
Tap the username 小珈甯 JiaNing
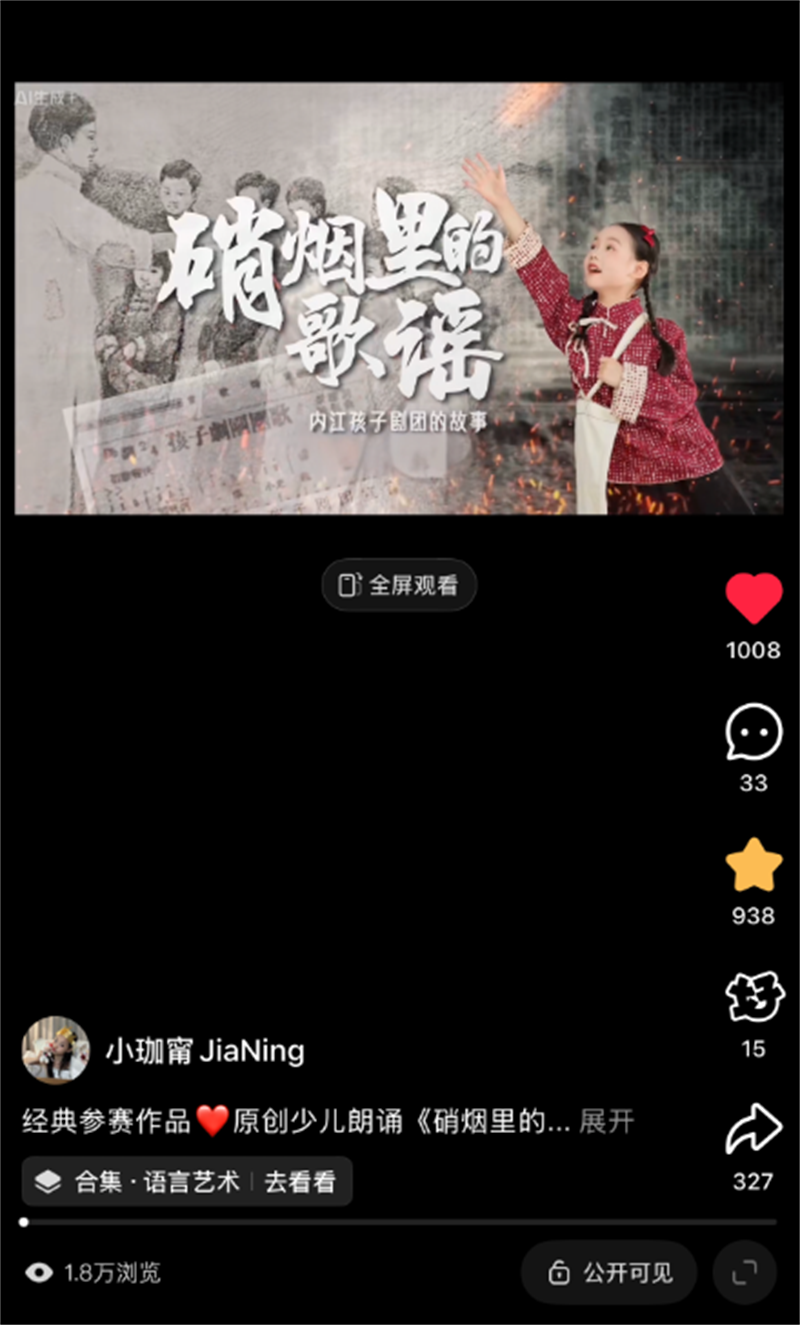click(x=205, y=1051)
